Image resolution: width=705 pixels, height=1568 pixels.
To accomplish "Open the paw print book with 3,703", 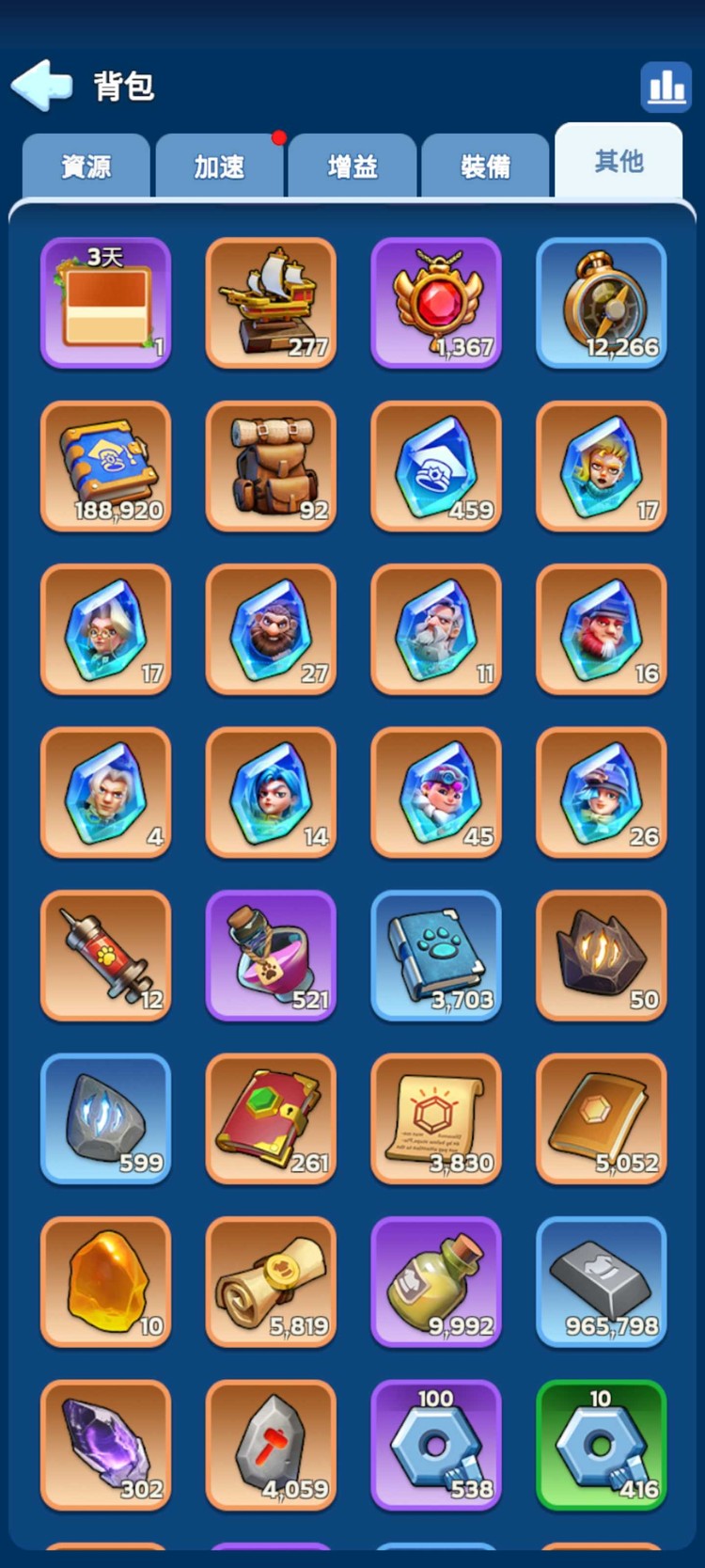I will point(436,956).
